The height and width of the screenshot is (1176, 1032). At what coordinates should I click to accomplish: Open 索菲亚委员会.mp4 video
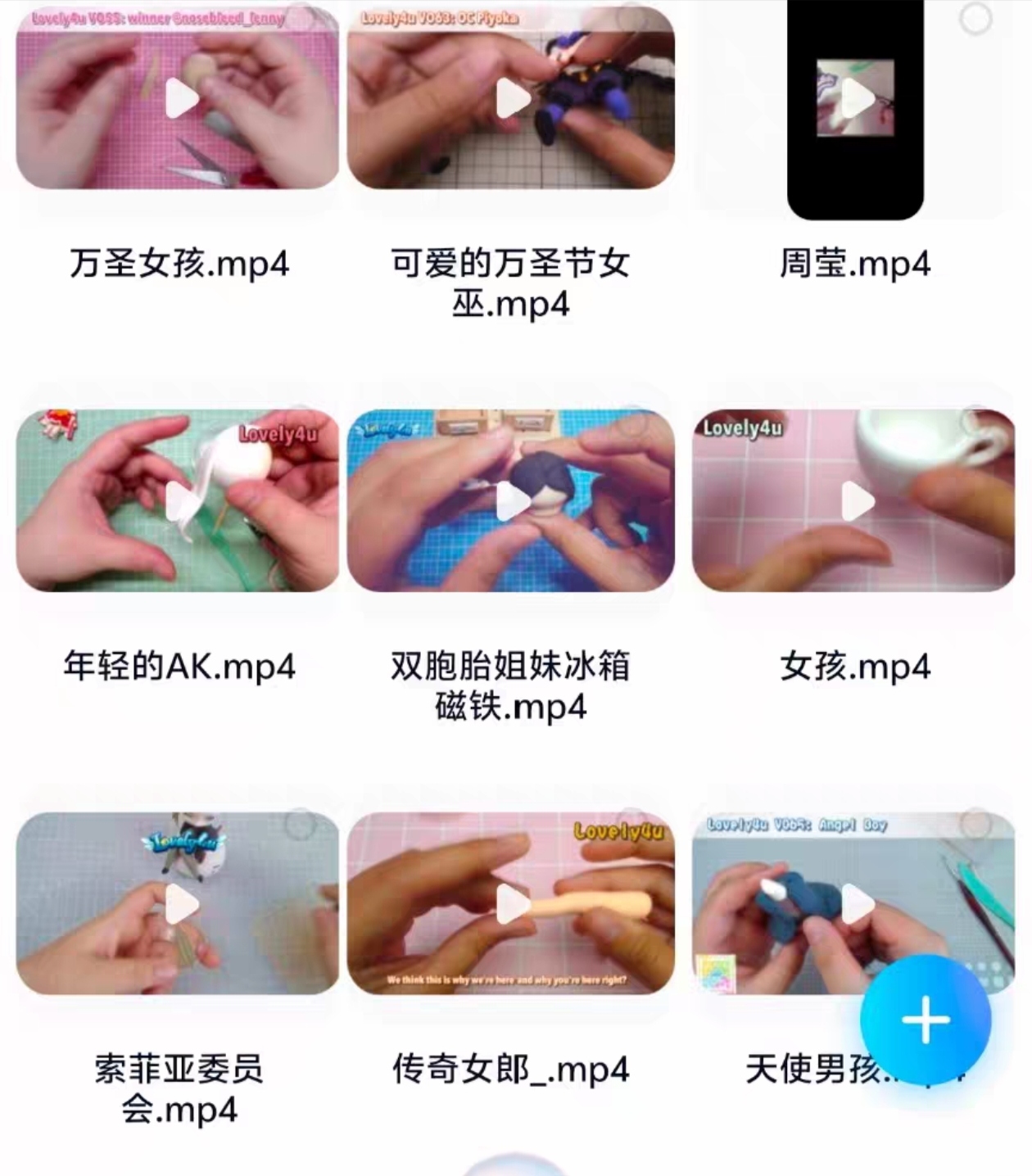coord(178,904)
